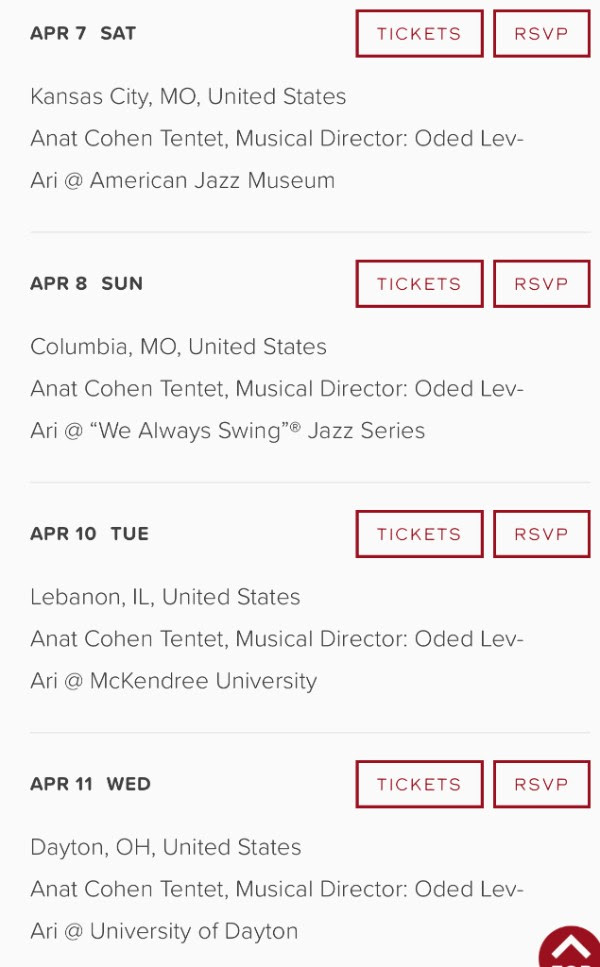RSVP to the Apr 7 Kansas City show
Image resolution: width=600 pixels, height=967 pixels.
[x=541, y=33]
